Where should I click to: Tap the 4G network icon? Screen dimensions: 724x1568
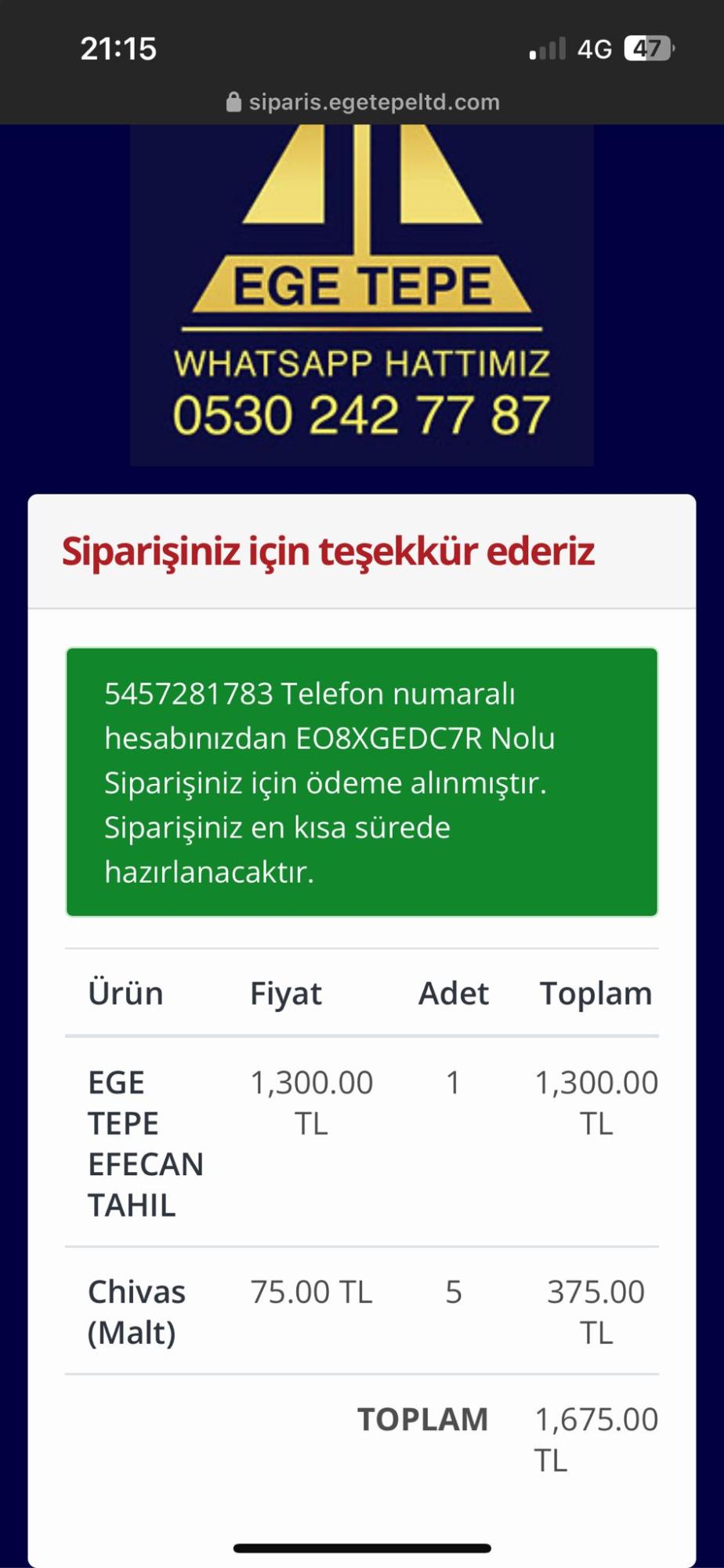(x=593, y=49)
